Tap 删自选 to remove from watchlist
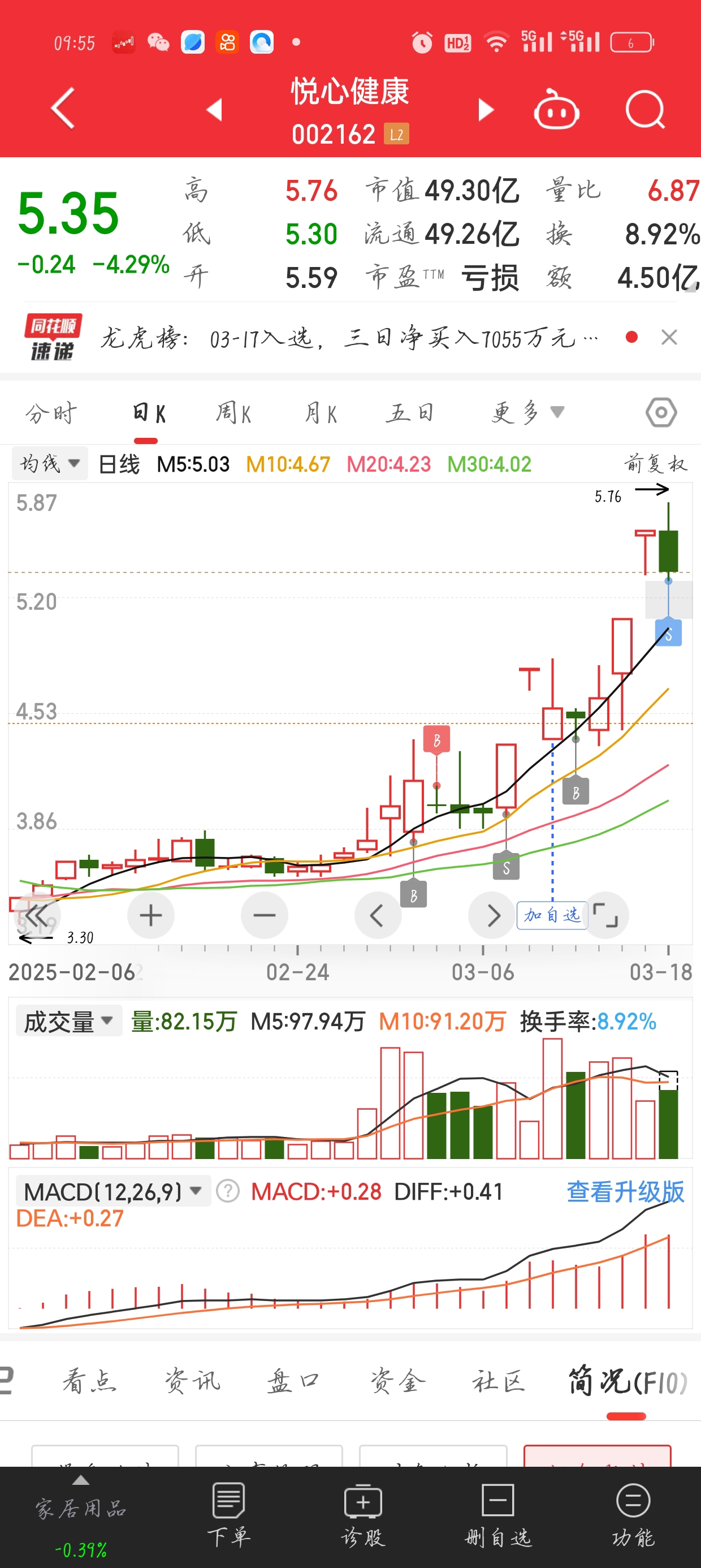The width and height of the screenshot is (701, 1568). pyautogui.click(x=497, y=1515)
